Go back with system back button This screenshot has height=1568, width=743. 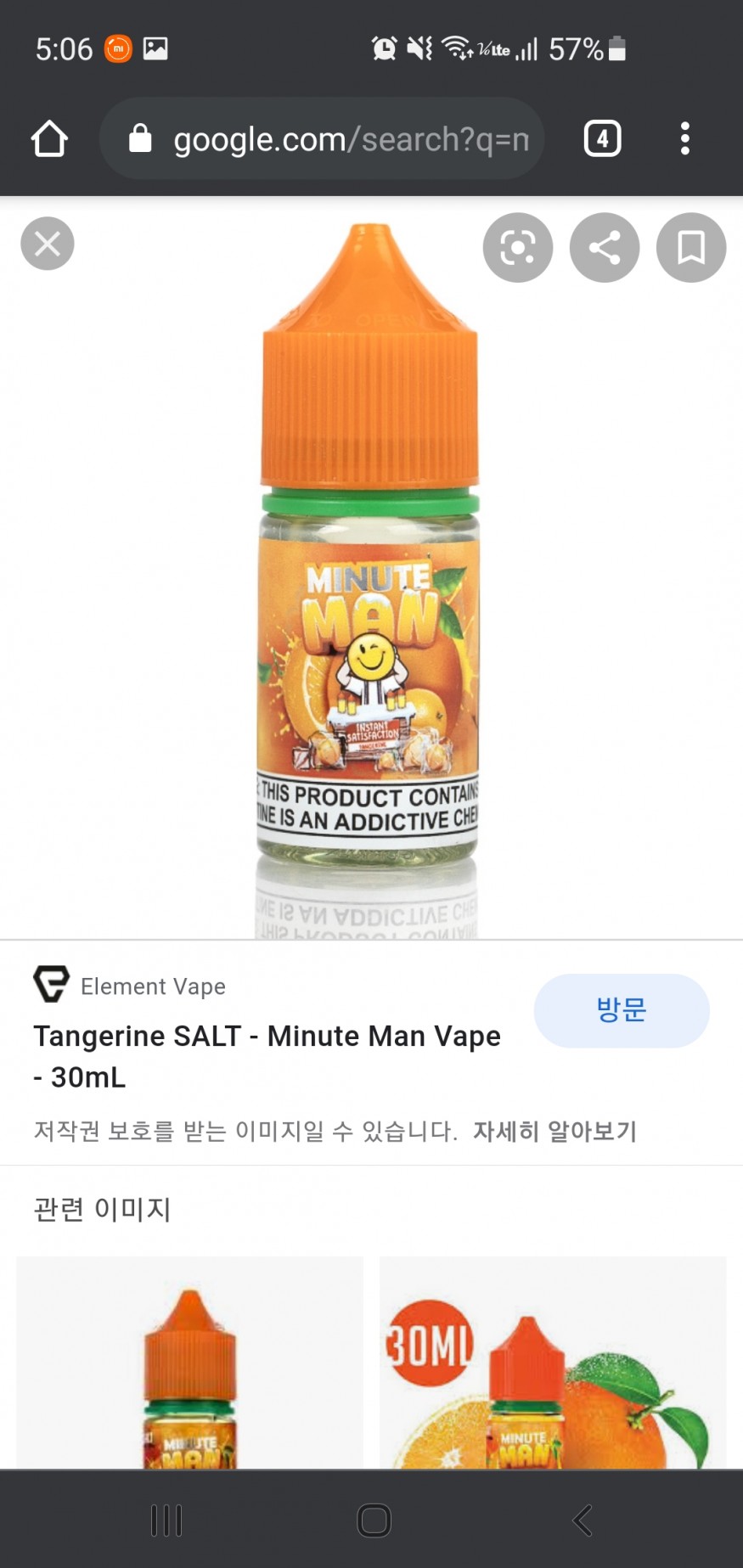click(583, 1520)
